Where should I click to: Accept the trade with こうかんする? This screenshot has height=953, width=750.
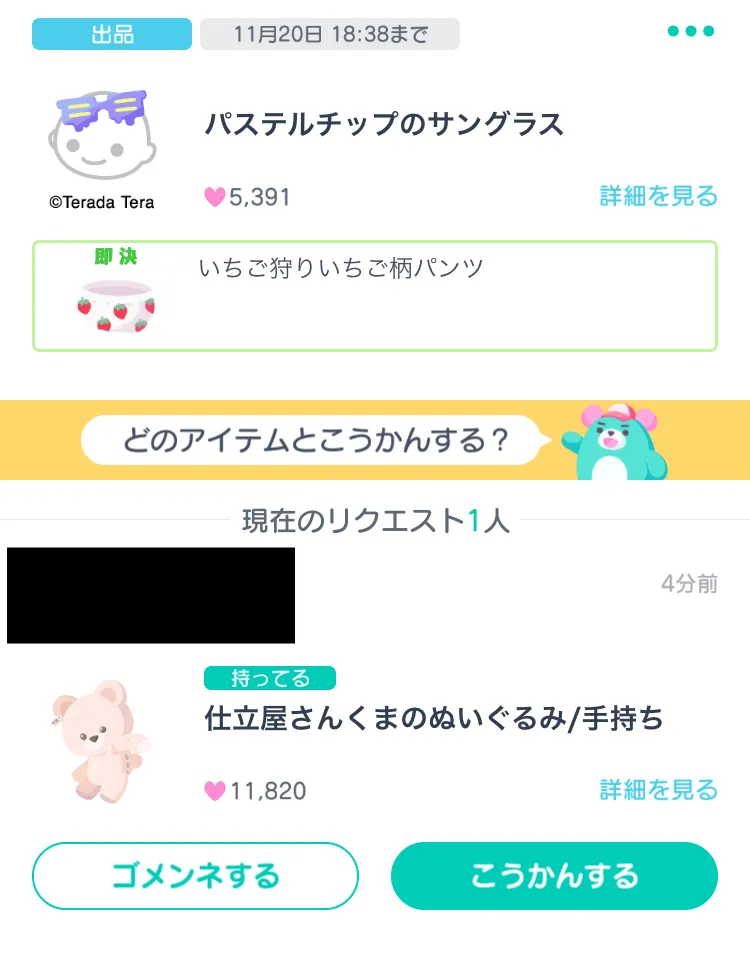pos(554,876)
